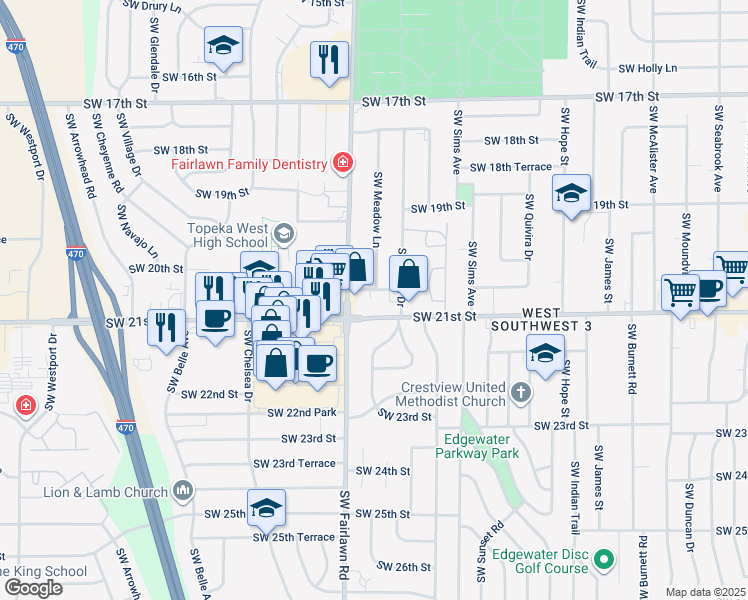The image size is (748, 600).
Task: Open the school marker near SW 25th St
Action: point(266,508)
